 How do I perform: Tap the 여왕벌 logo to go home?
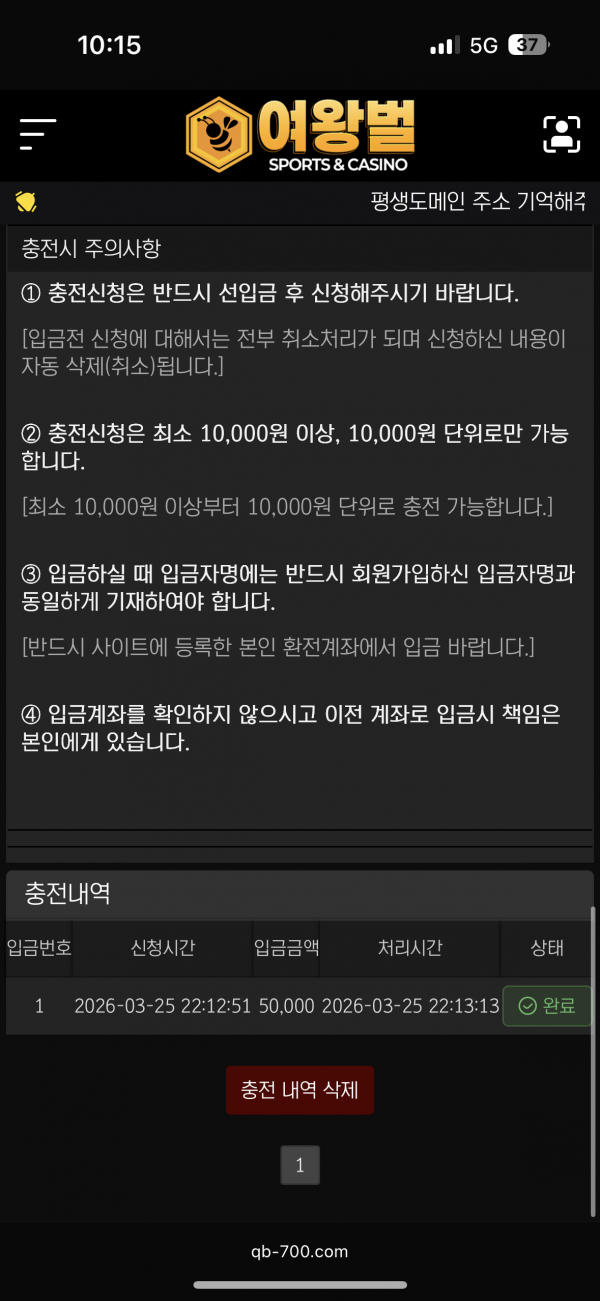(300, 134)
